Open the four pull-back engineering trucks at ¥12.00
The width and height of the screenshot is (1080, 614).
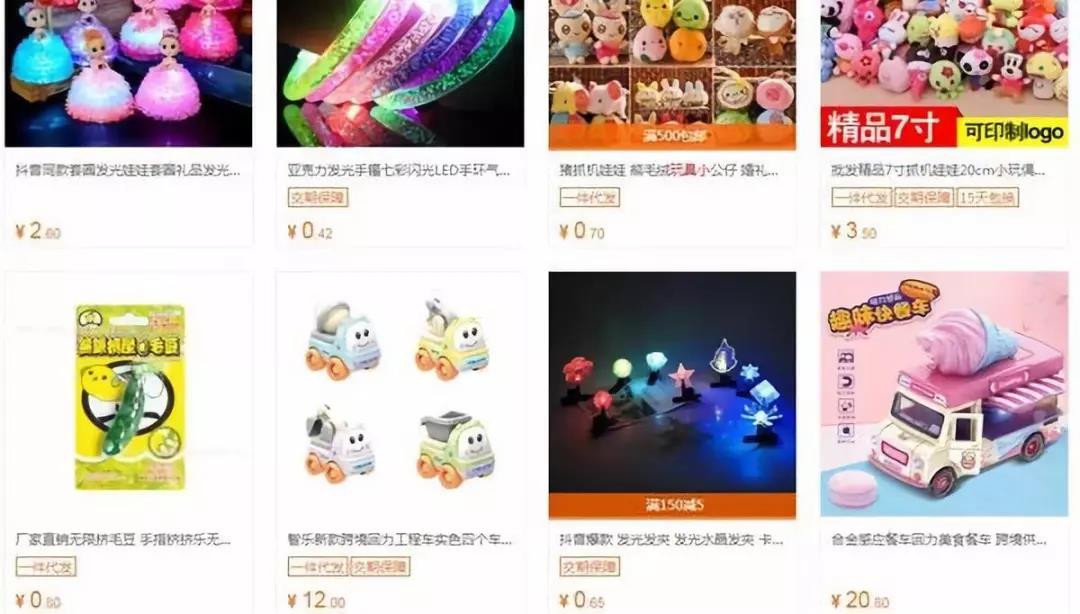click(x=400, y=397)
